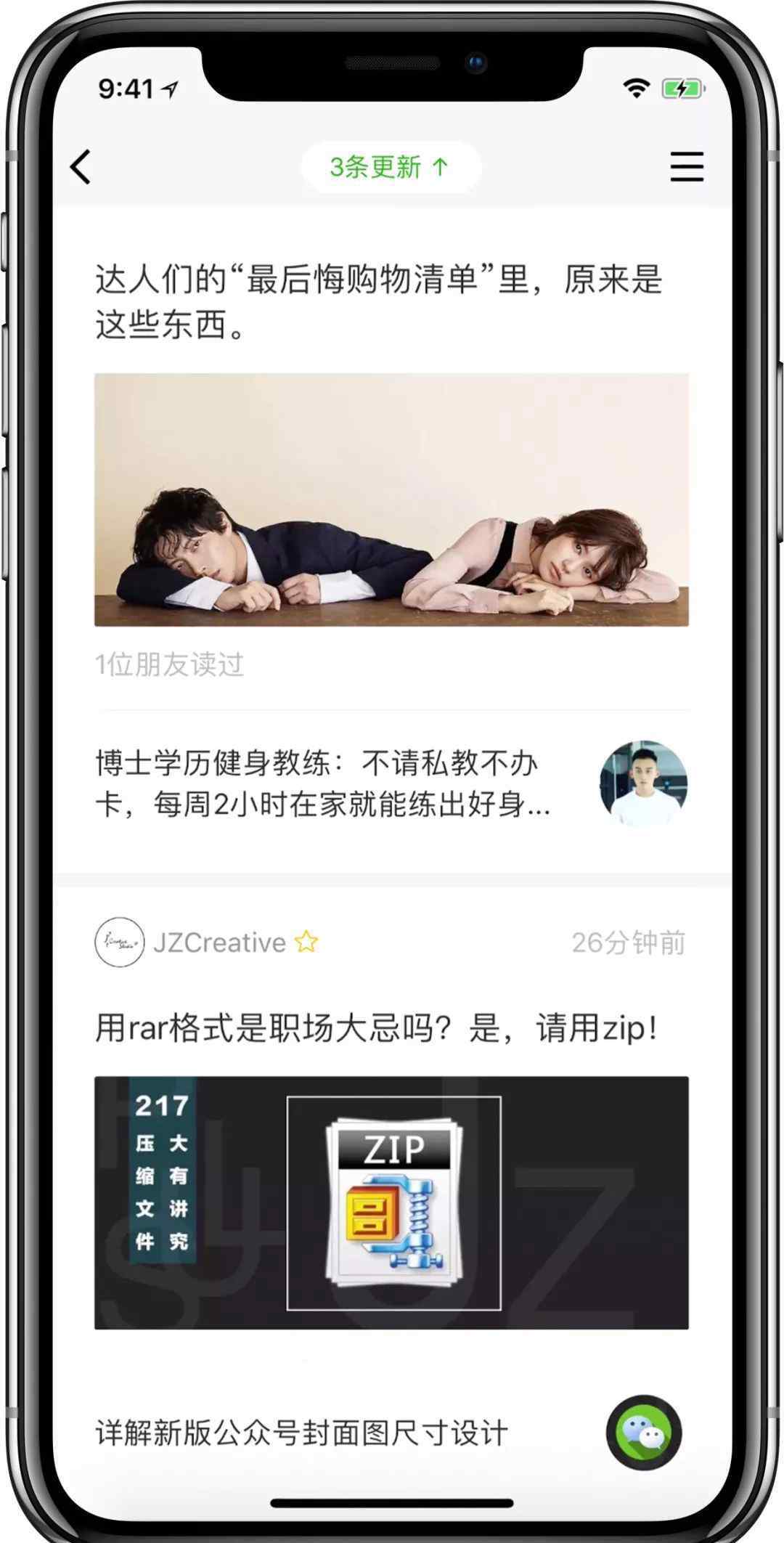Open the hamburger list menu
Screen dimensions: 784x1543
click(x=686, y=167)
